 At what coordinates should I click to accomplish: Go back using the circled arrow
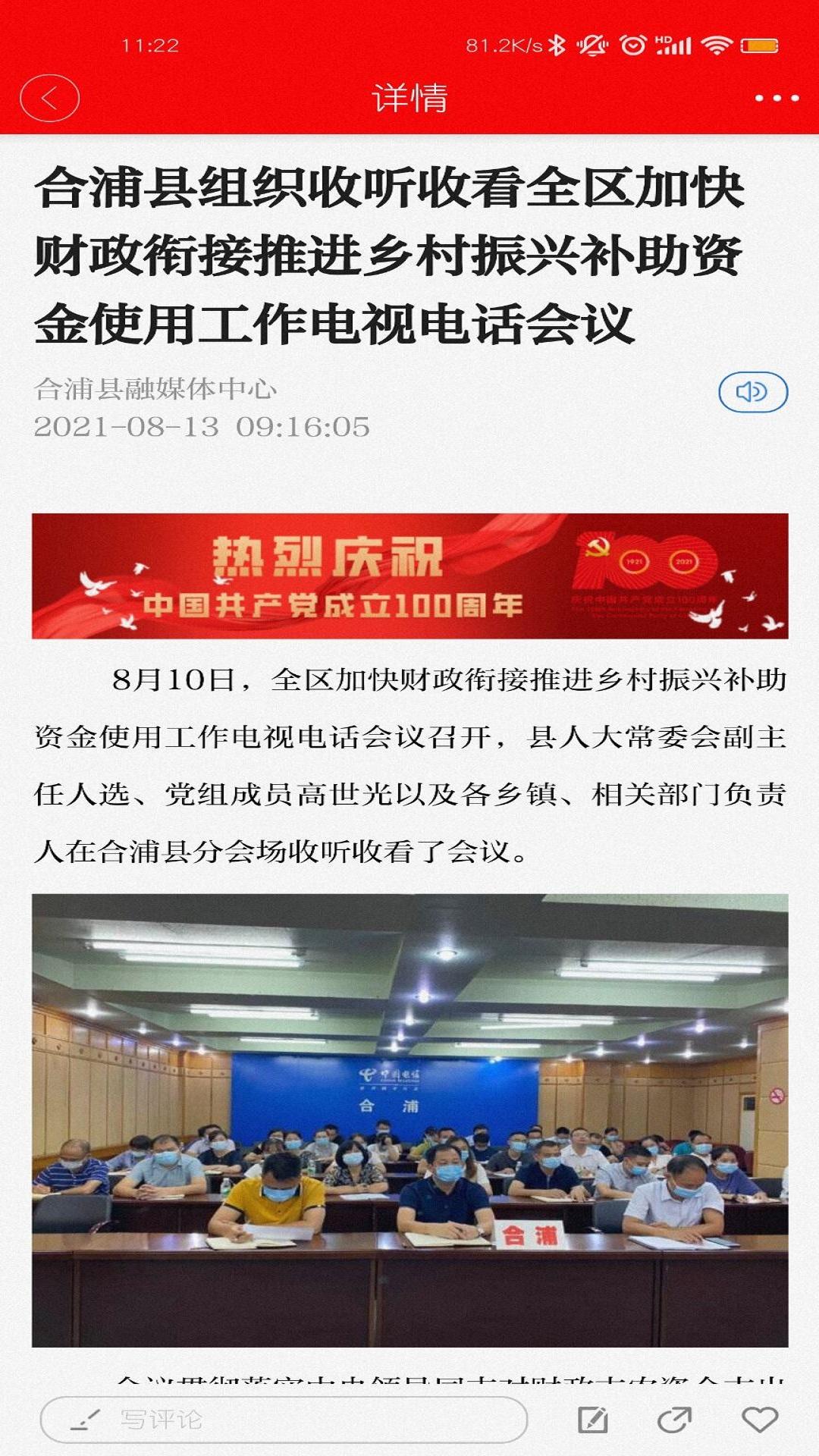(49, 99)
